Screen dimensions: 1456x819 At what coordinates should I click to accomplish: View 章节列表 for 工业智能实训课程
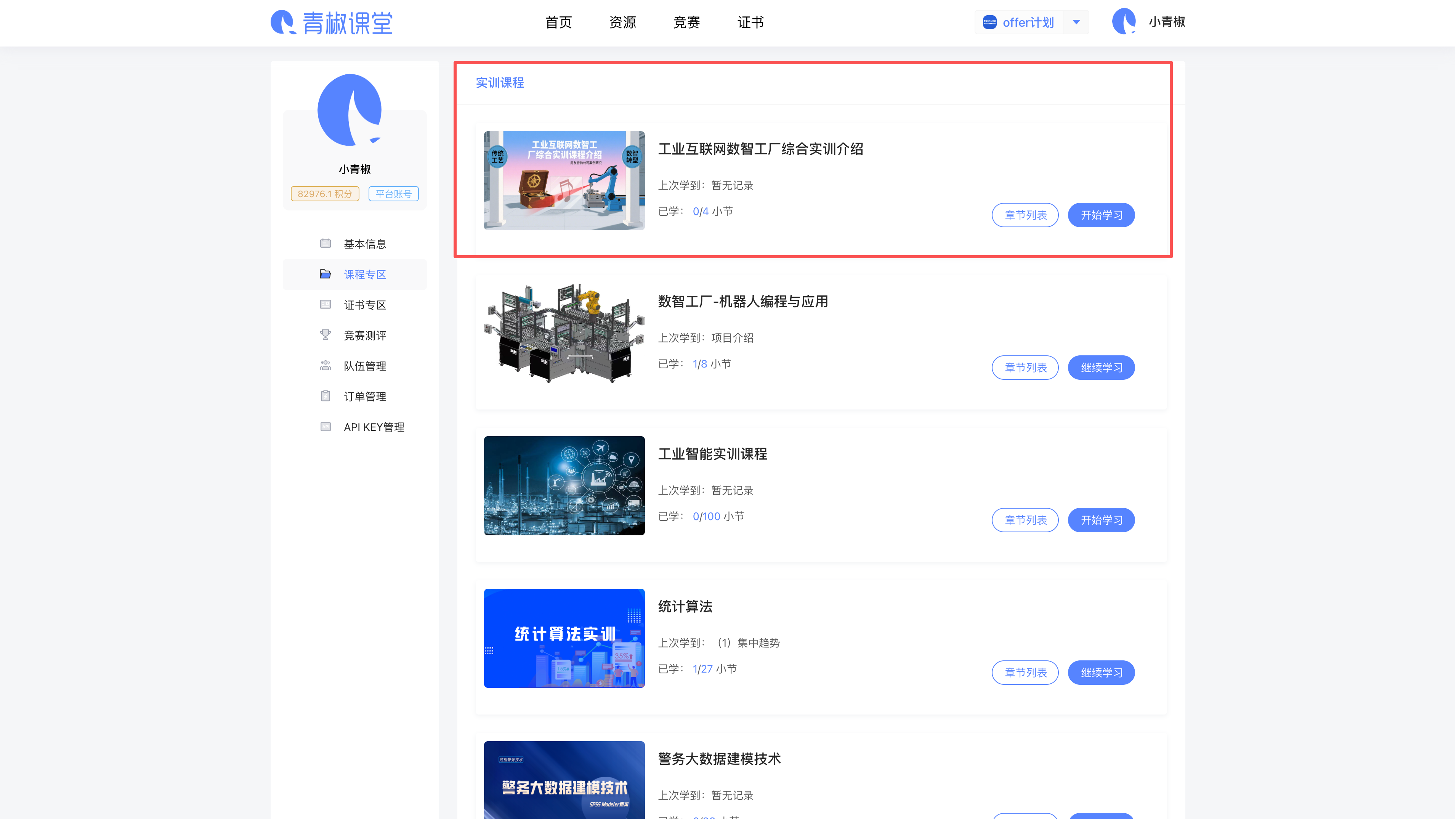point(1025,520)
